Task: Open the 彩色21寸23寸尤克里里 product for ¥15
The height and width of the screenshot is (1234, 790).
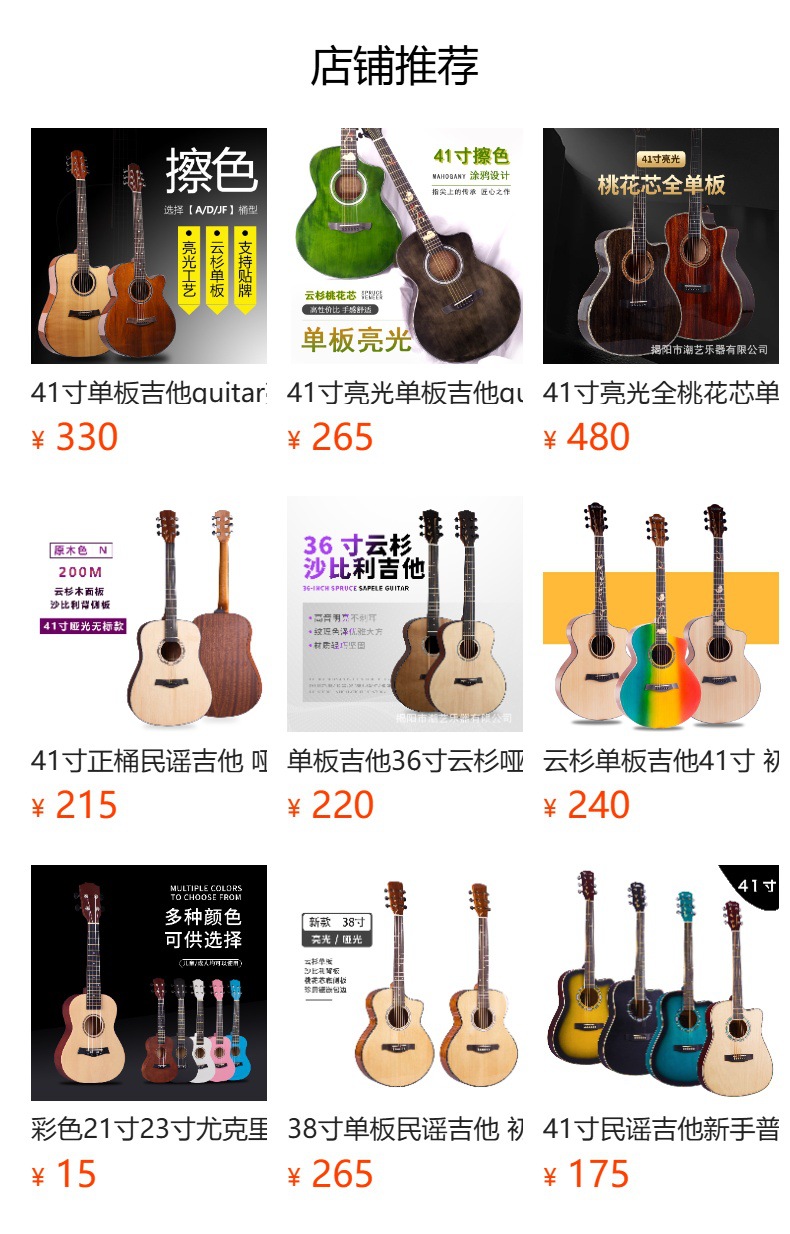Action: click(x=149, y=982)
